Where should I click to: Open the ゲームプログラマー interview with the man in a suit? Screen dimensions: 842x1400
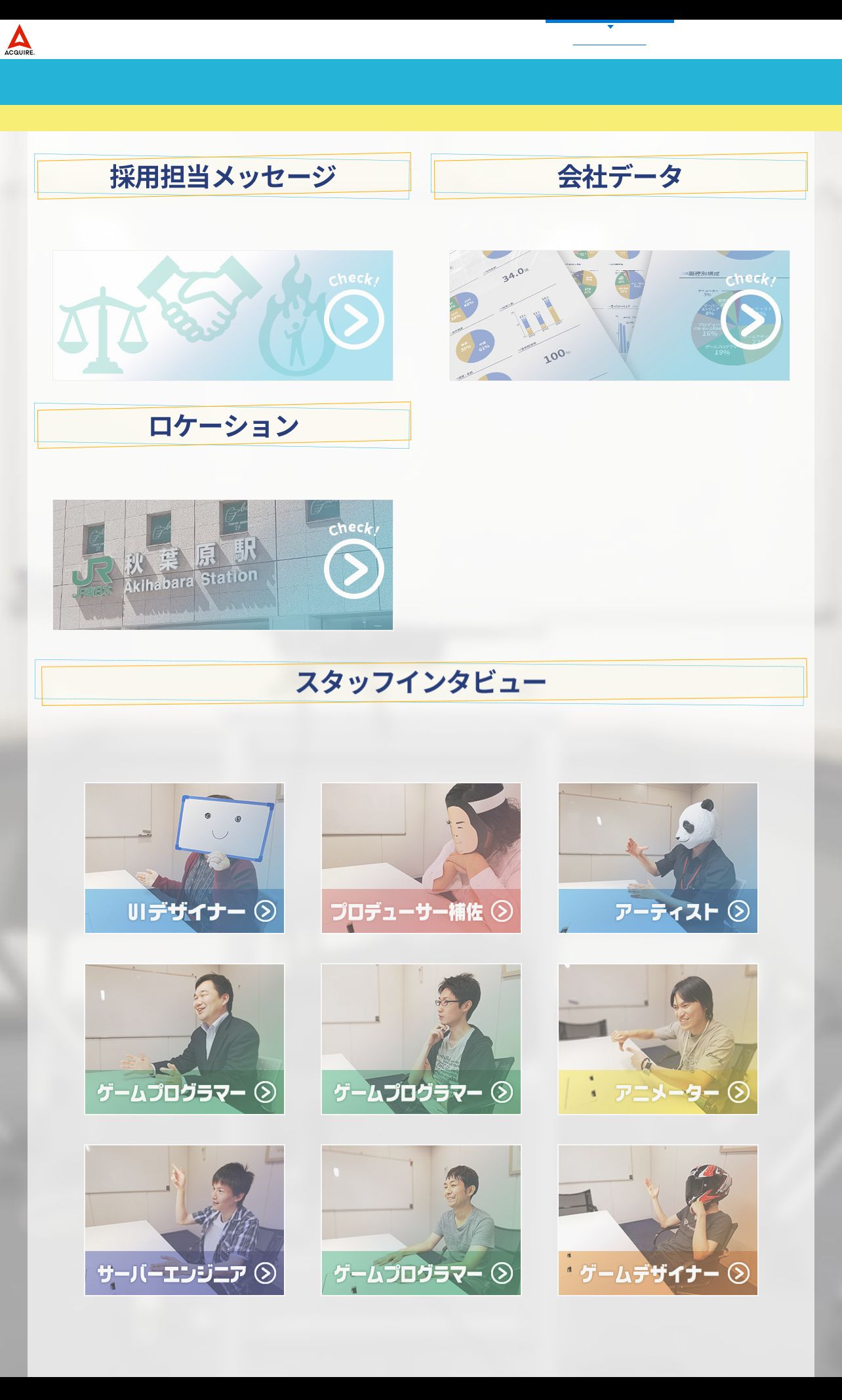(184, 1039)
